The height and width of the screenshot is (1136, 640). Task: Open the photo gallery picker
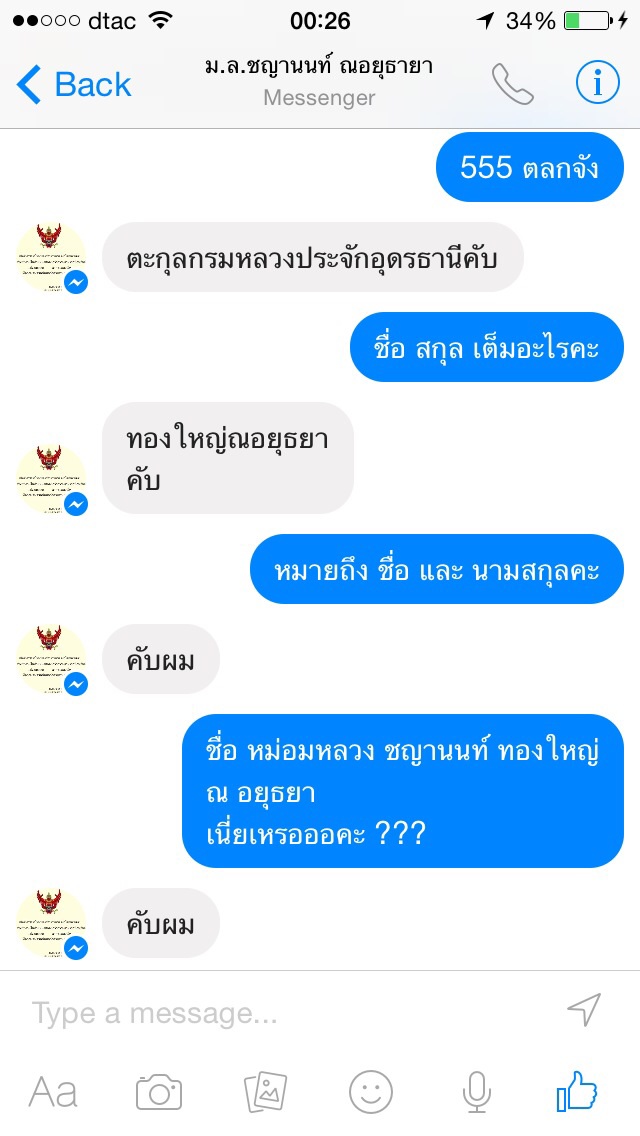point(265,1092)
